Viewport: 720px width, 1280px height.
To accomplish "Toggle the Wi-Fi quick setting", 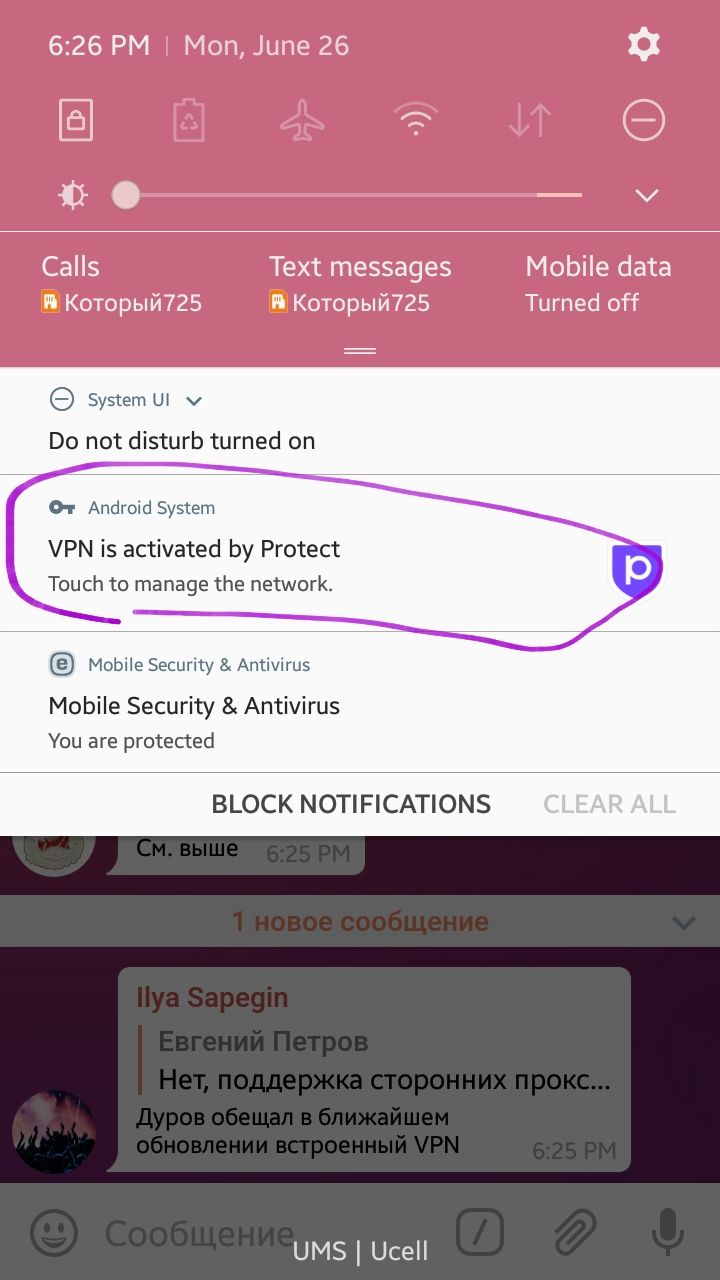I will pyautogui.click(x=416, y=121).
